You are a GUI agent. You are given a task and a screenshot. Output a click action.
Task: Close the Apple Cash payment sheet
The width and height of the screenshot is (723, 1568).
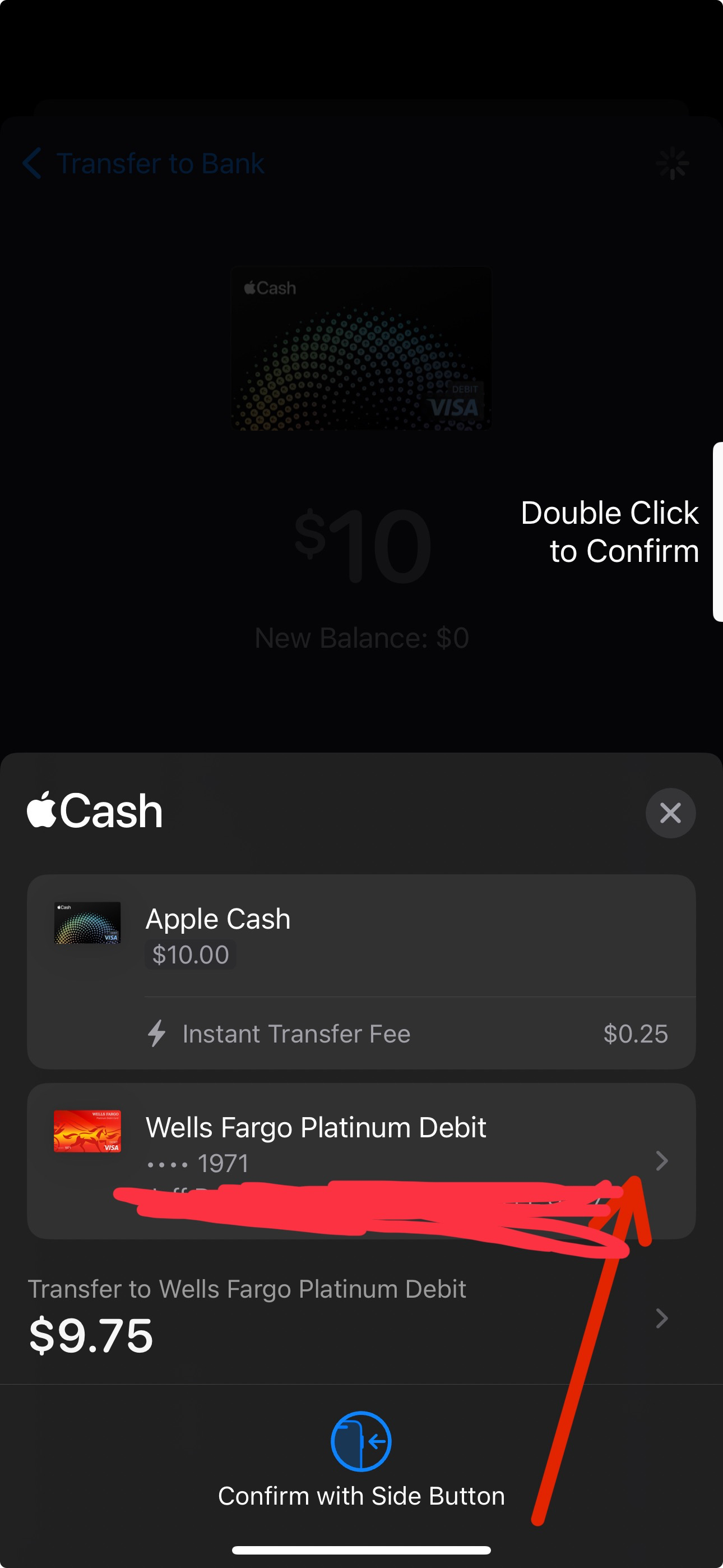pos(670,813)
